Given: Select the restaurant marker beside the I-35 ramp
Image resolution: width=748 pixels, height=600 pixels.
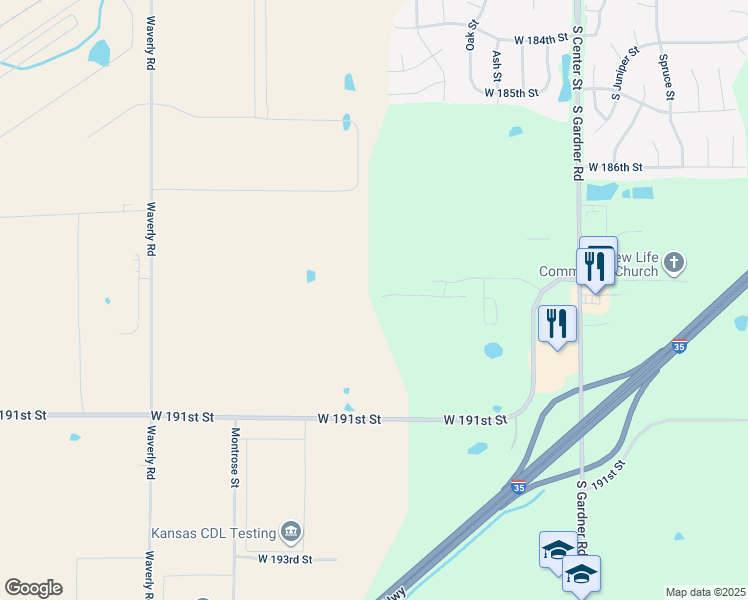Looking at the screenshot, I should (557, 324).
